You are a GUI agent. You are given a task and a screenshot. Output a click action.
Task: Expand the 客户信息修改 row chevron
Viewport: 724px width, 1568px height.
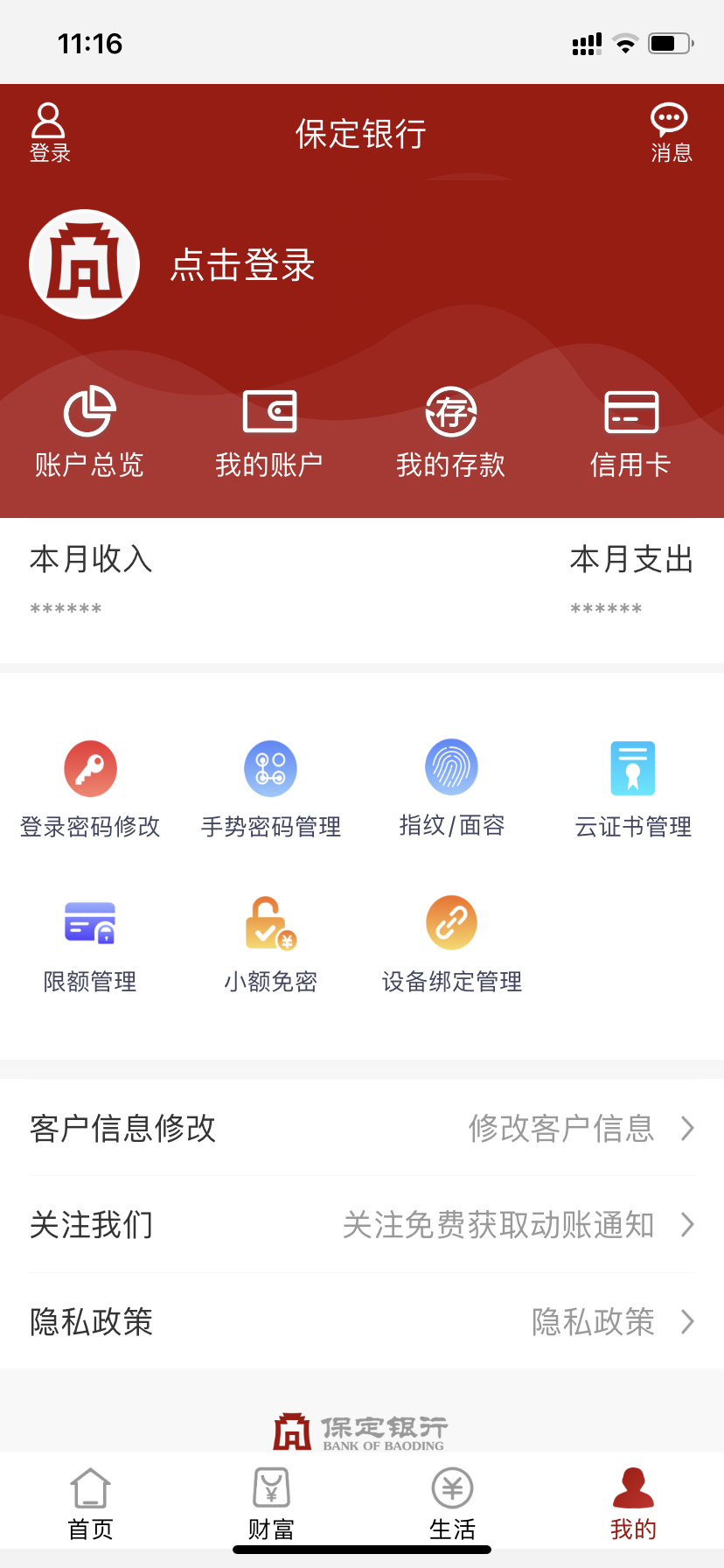(x=687, y=1129)
